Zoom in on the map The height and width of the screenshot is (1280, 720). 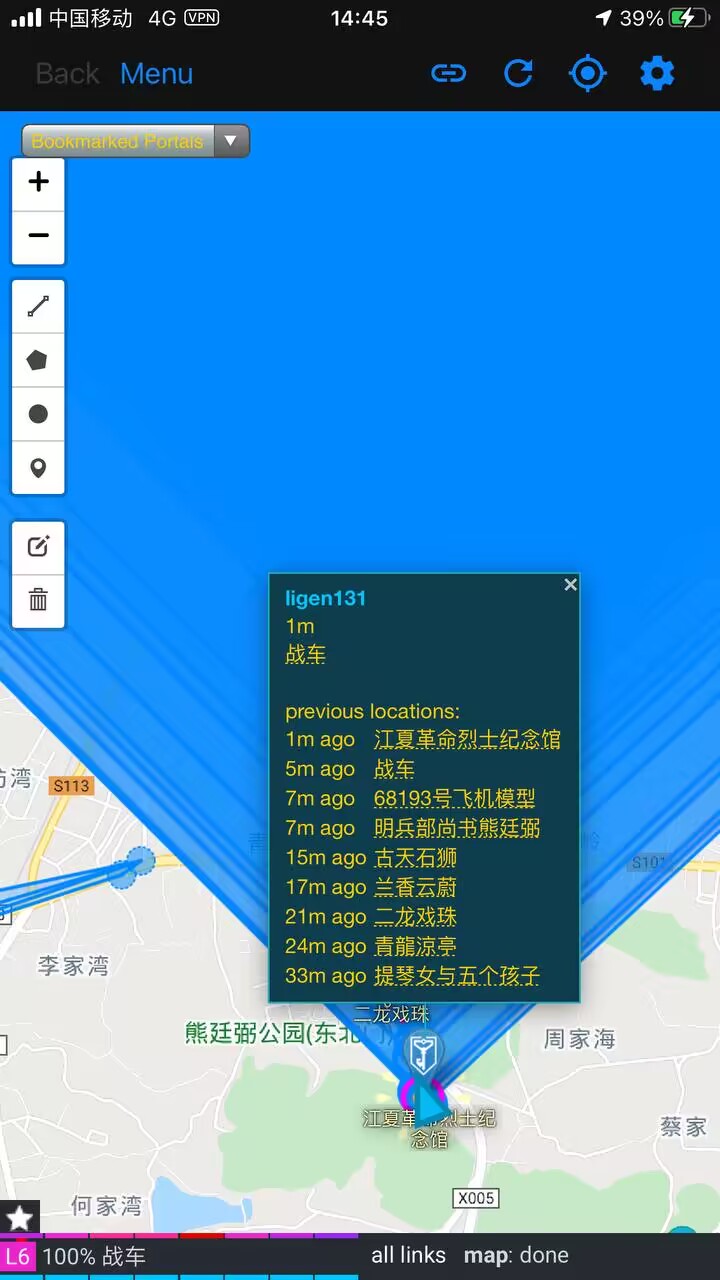(x=38, y=182)
